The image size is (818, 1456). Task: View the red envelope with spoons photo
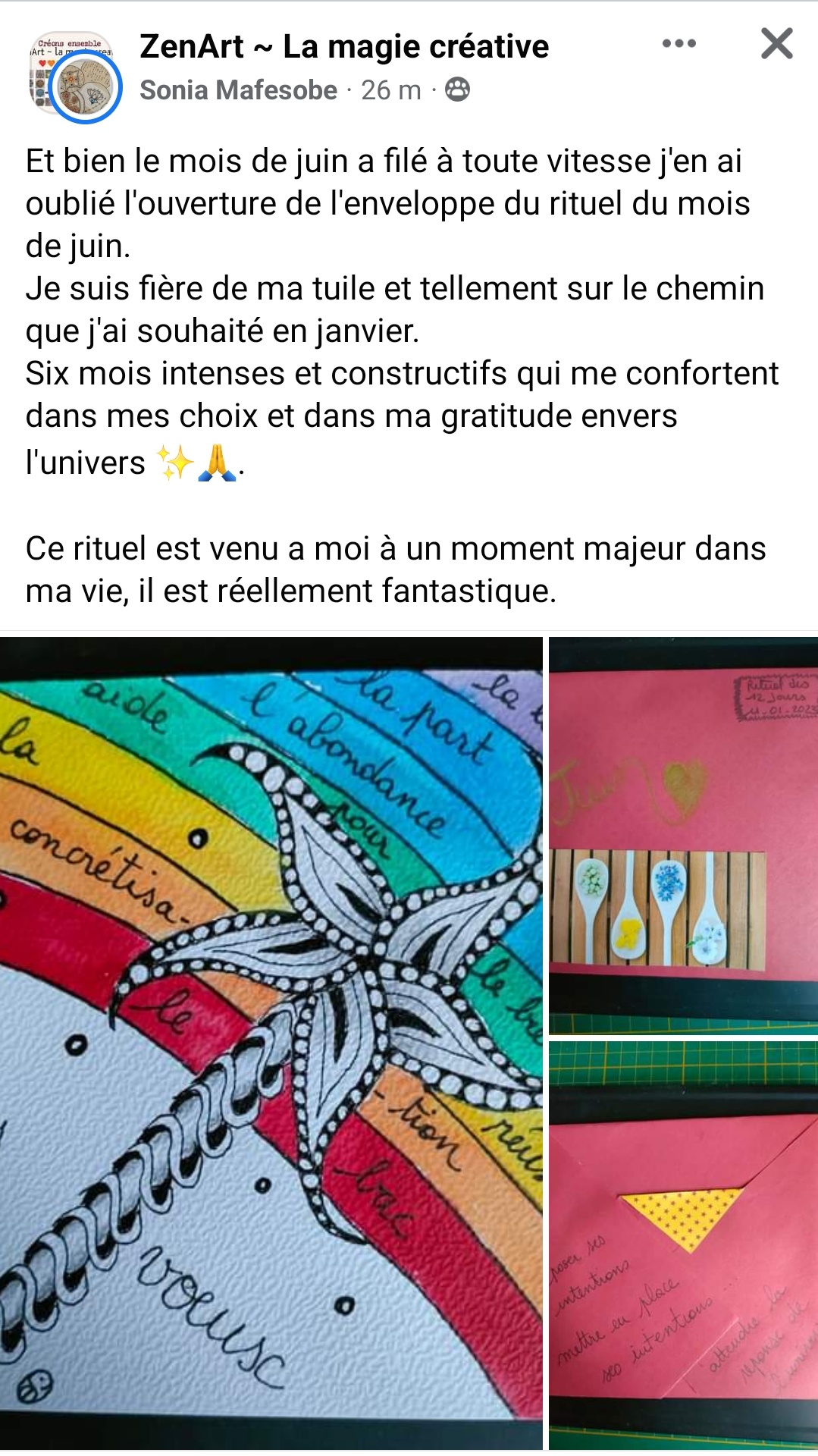point(683,835)
